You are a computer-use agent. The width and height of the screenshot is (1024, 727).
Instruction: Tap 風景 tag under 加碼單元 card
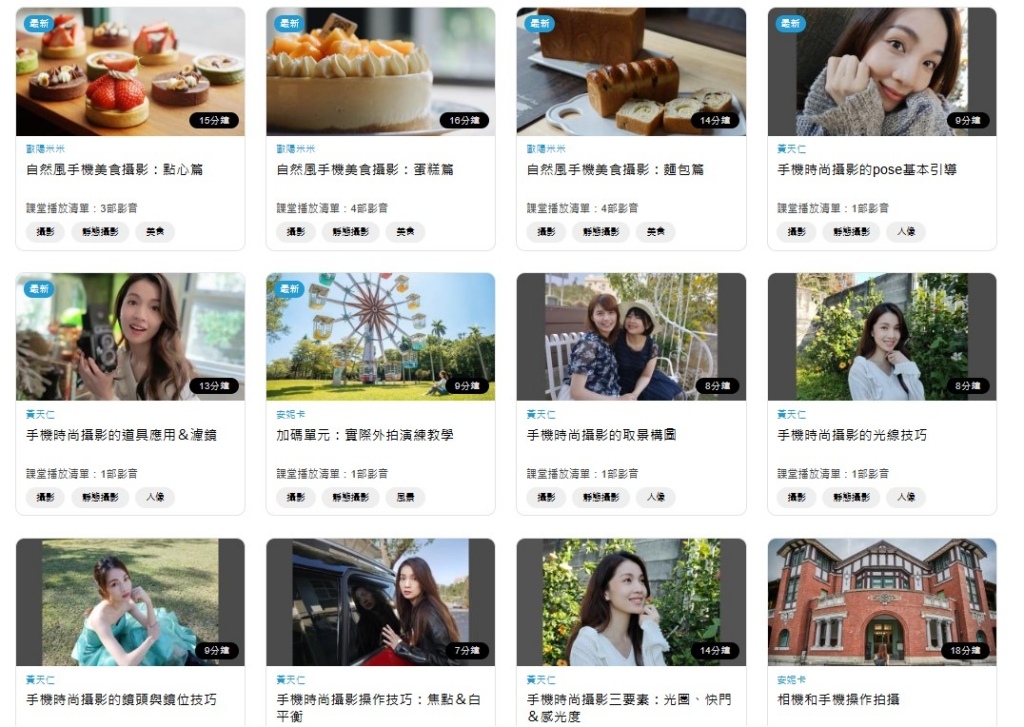tap(405, 497)
